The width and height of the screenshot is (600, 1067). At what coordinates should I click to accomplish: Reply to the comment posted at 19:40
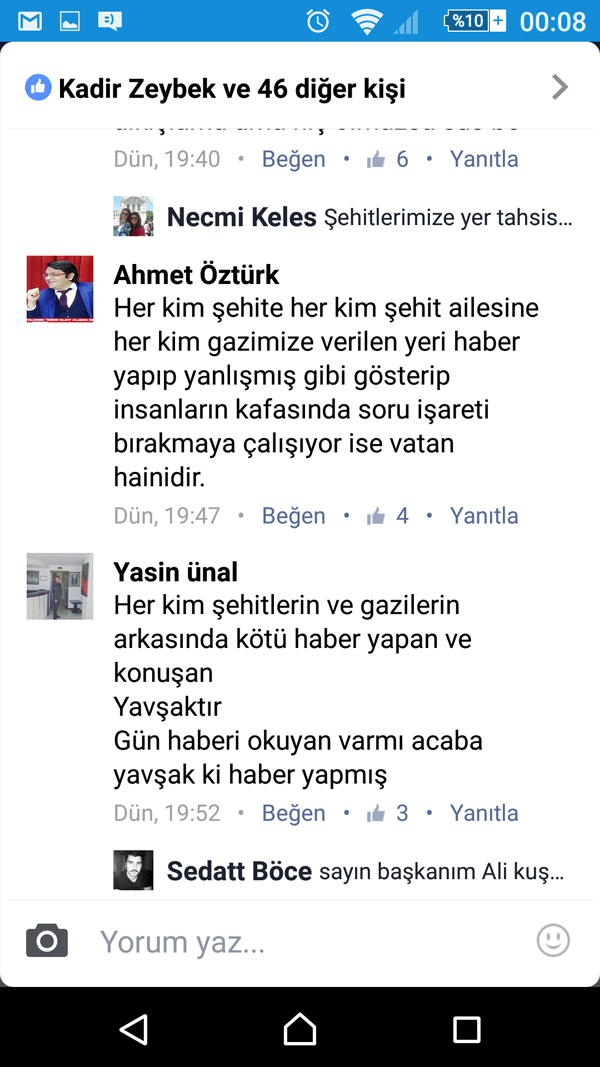[484, 159]
